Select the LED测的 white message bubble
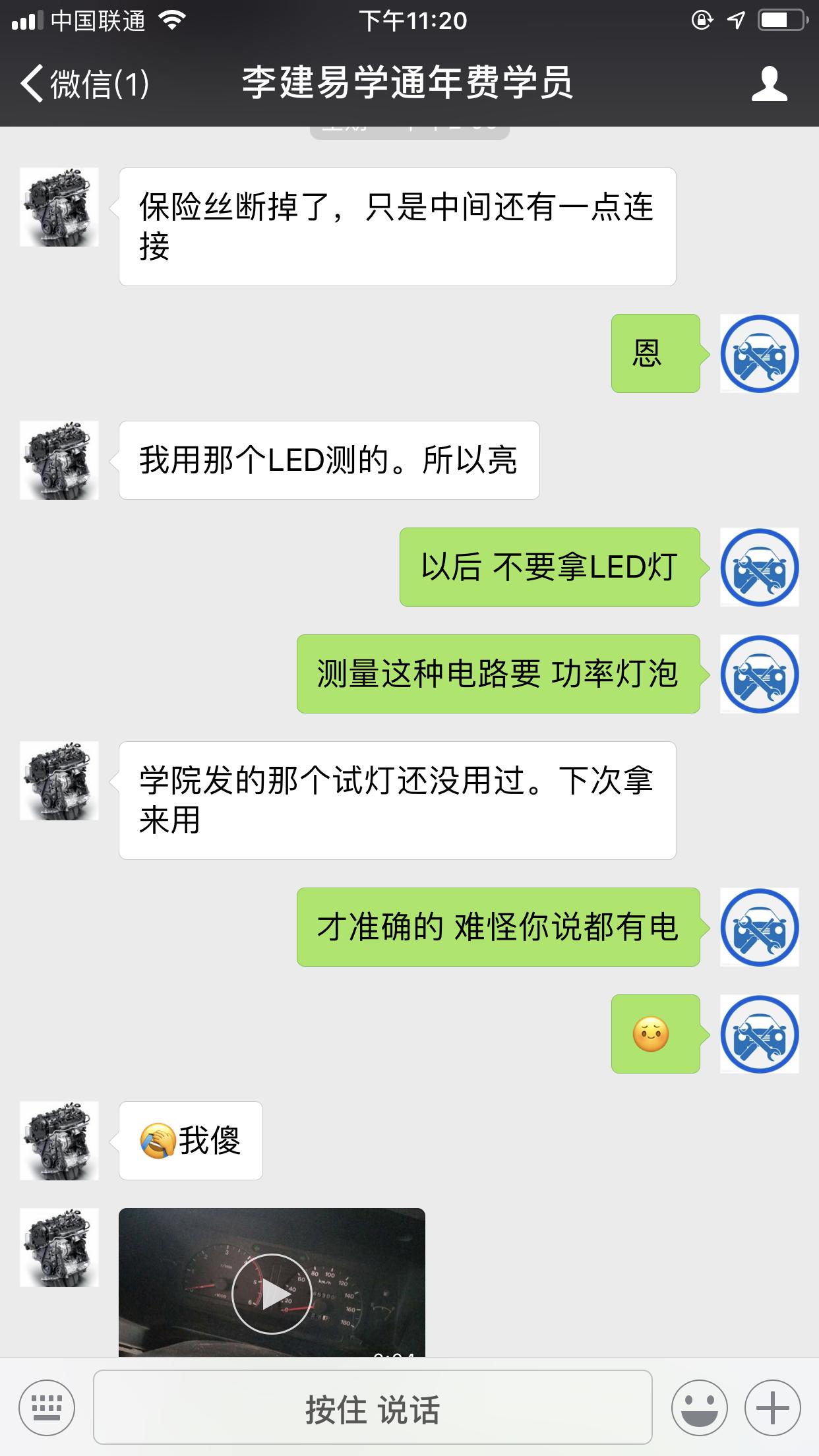 pos(328,460)
